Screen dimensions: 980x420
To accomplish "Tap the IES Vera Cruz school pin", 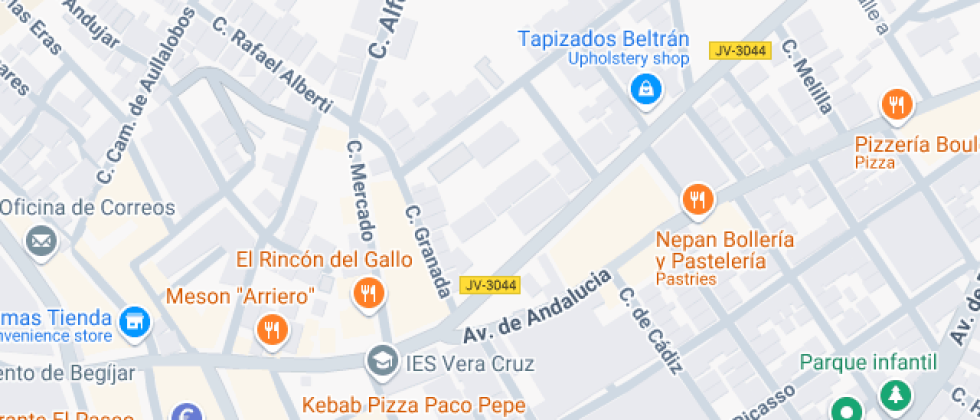I will pyautogui.click(x=381, y=361).
